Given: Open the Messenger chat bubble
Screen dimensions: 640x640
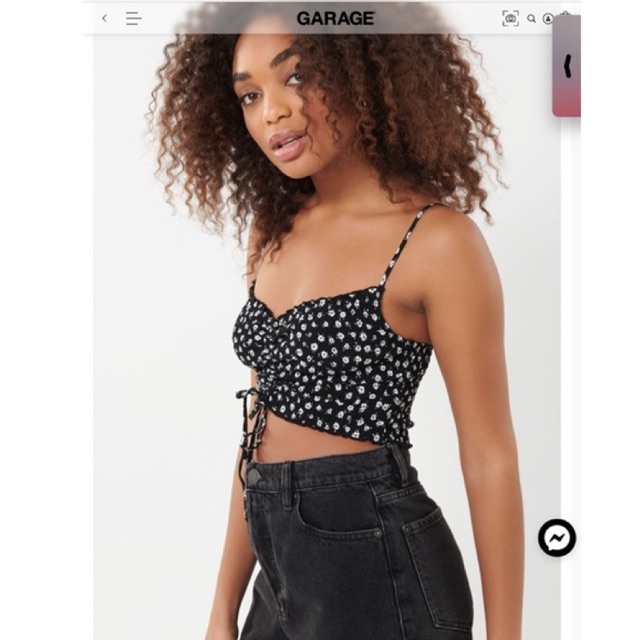Looking at the screenshot, I should tap(557, 538).
